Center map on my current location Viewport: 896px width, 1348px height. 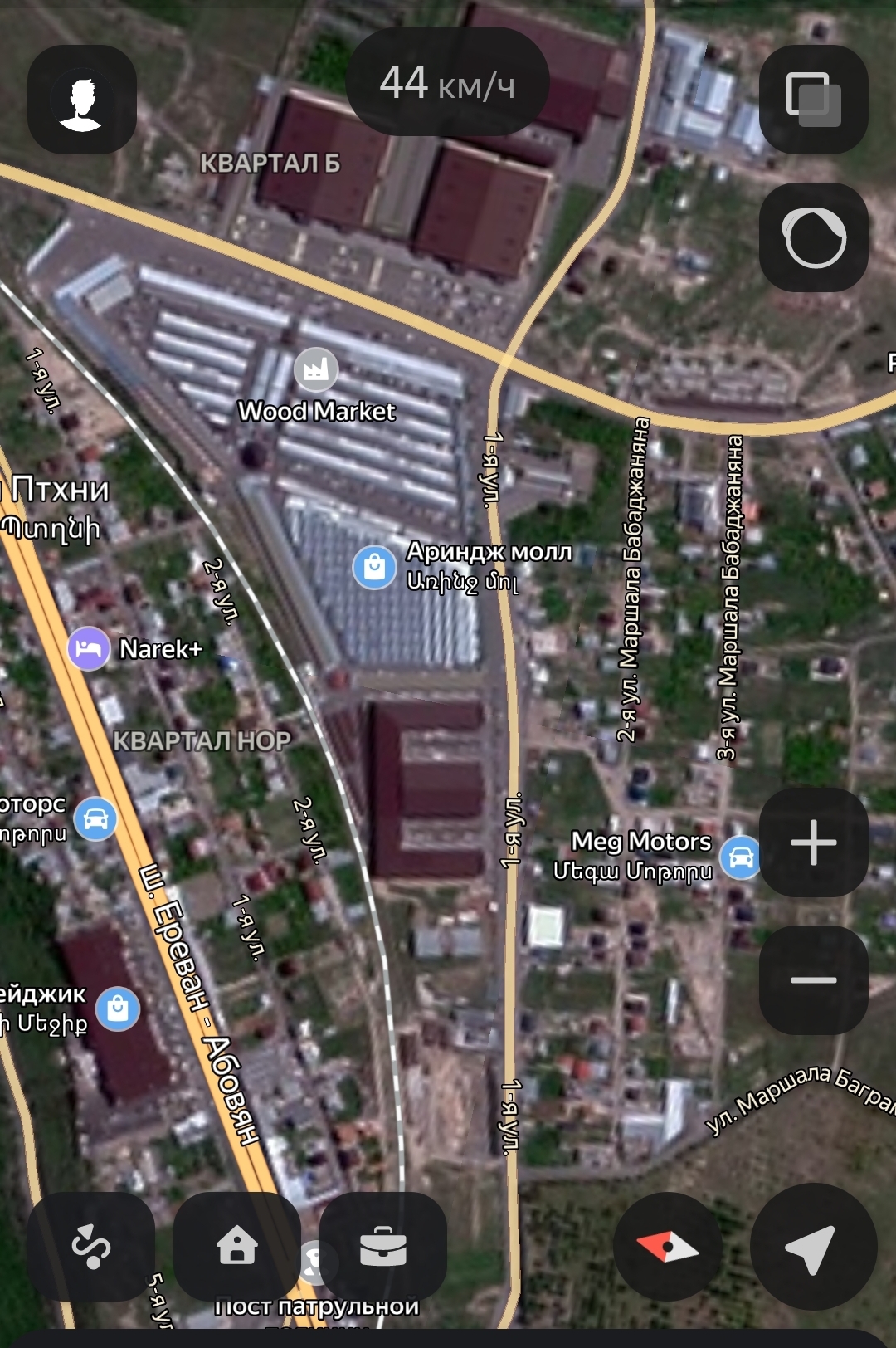pyautogui.click(x=813, y=1247)
